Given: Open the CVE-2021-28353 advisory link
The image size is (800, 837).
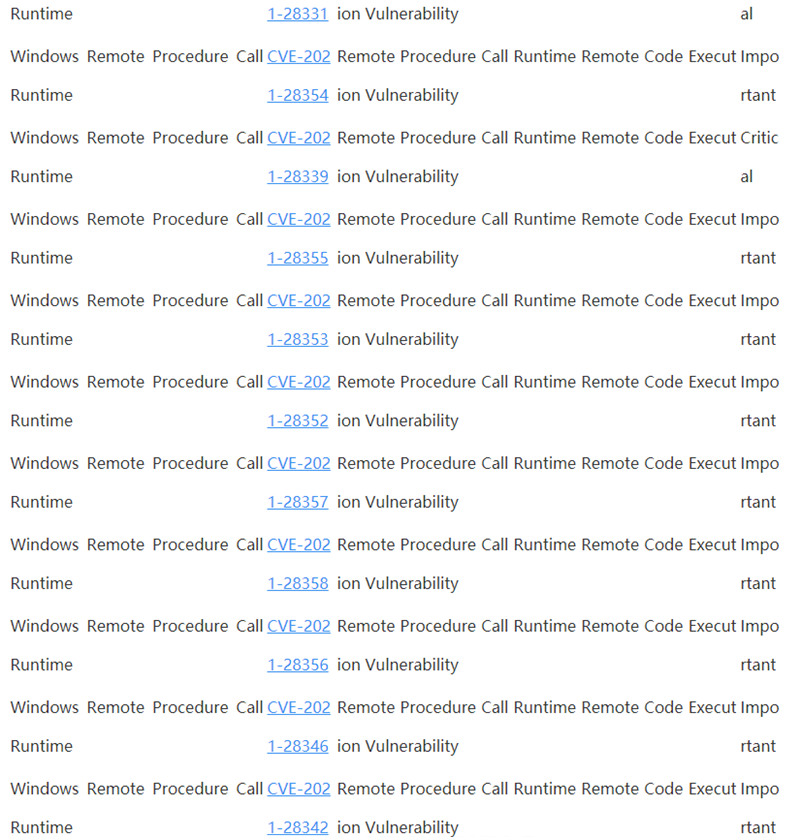Looking at the screenshot, I should pos(298,340).
